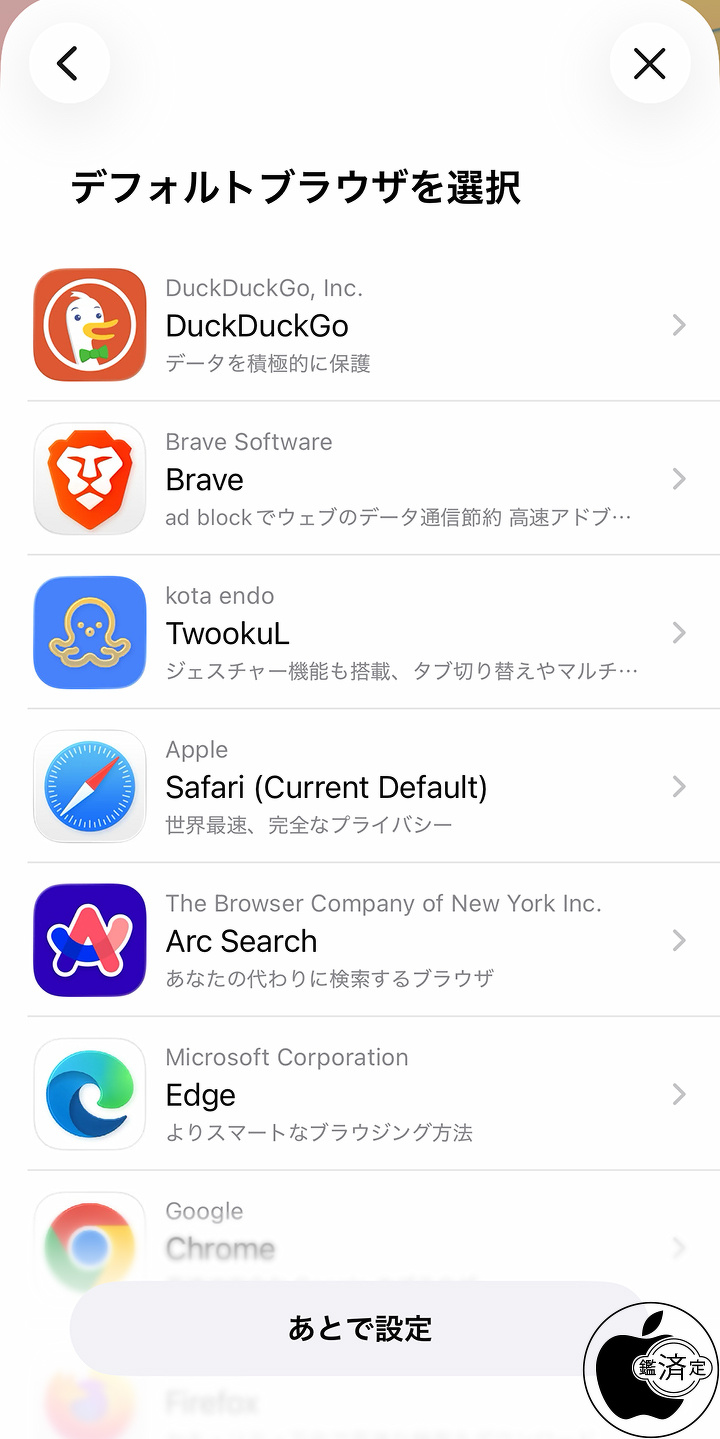Pick Arc Search from the list

360,941
